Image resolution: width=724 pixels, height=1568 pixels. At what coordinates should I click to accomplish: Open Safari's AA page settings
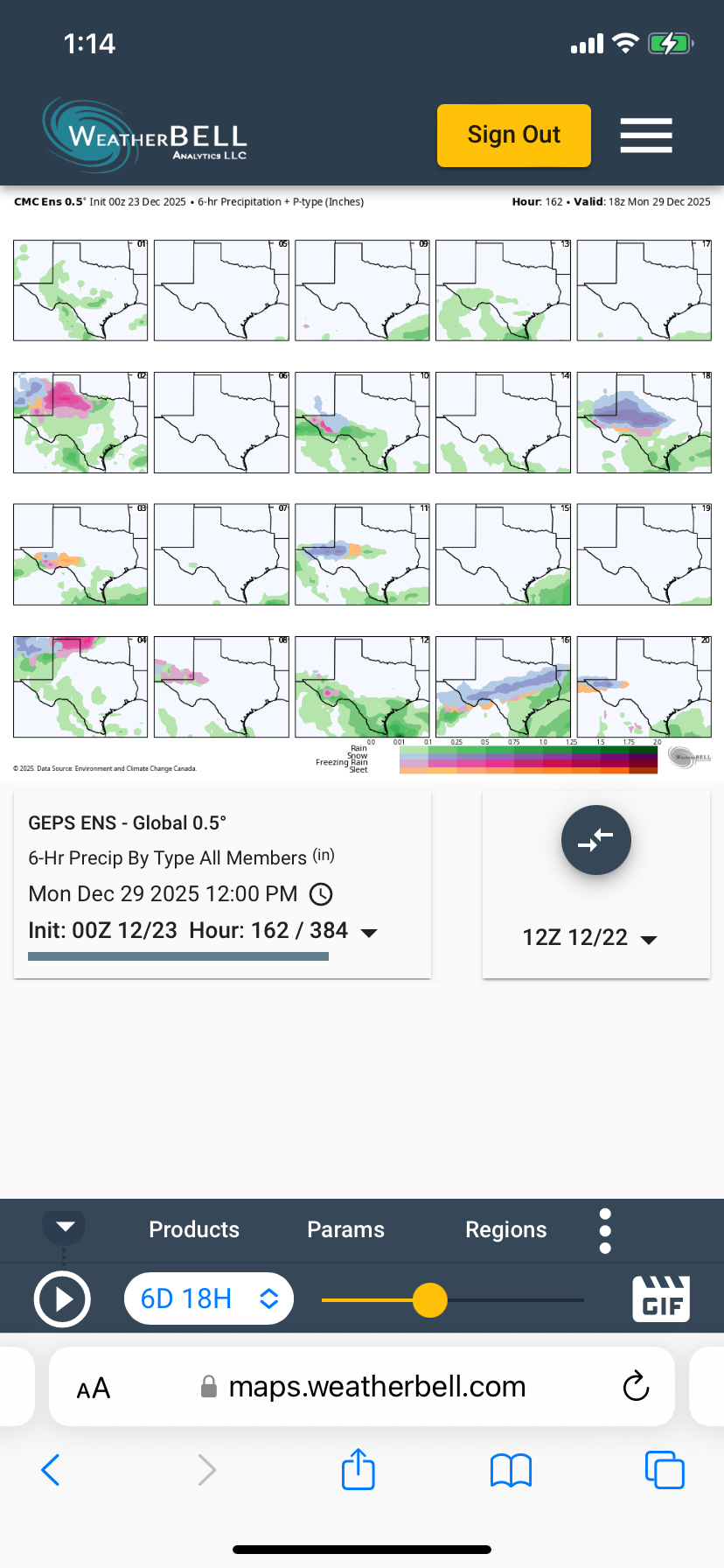[x=94, y=1388]
